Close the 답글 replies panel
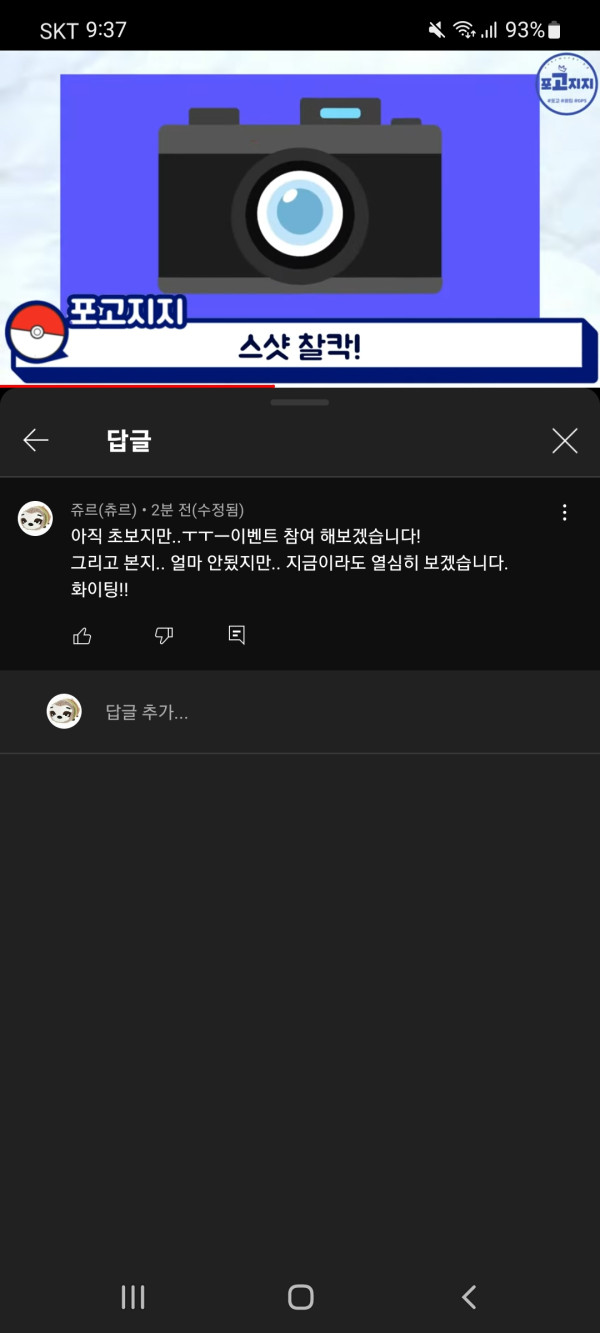The height and width of the screenshot is (1333, 600). pos(565,440)
